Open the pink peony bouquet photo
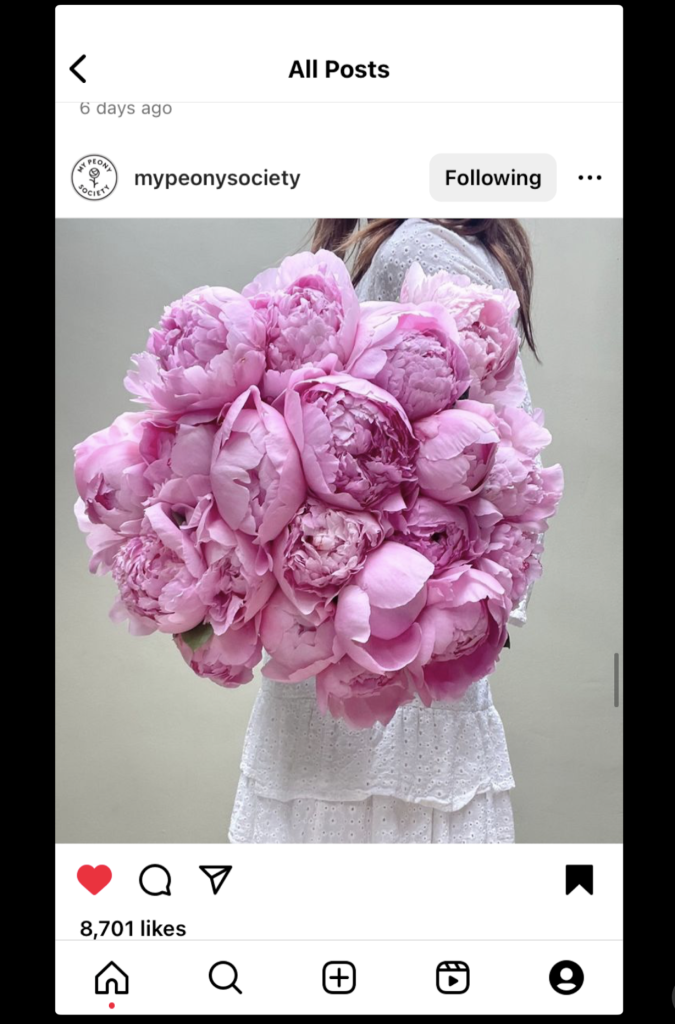Image resolution: width=675 pixels, height=1024 pixels. point(338,530)
